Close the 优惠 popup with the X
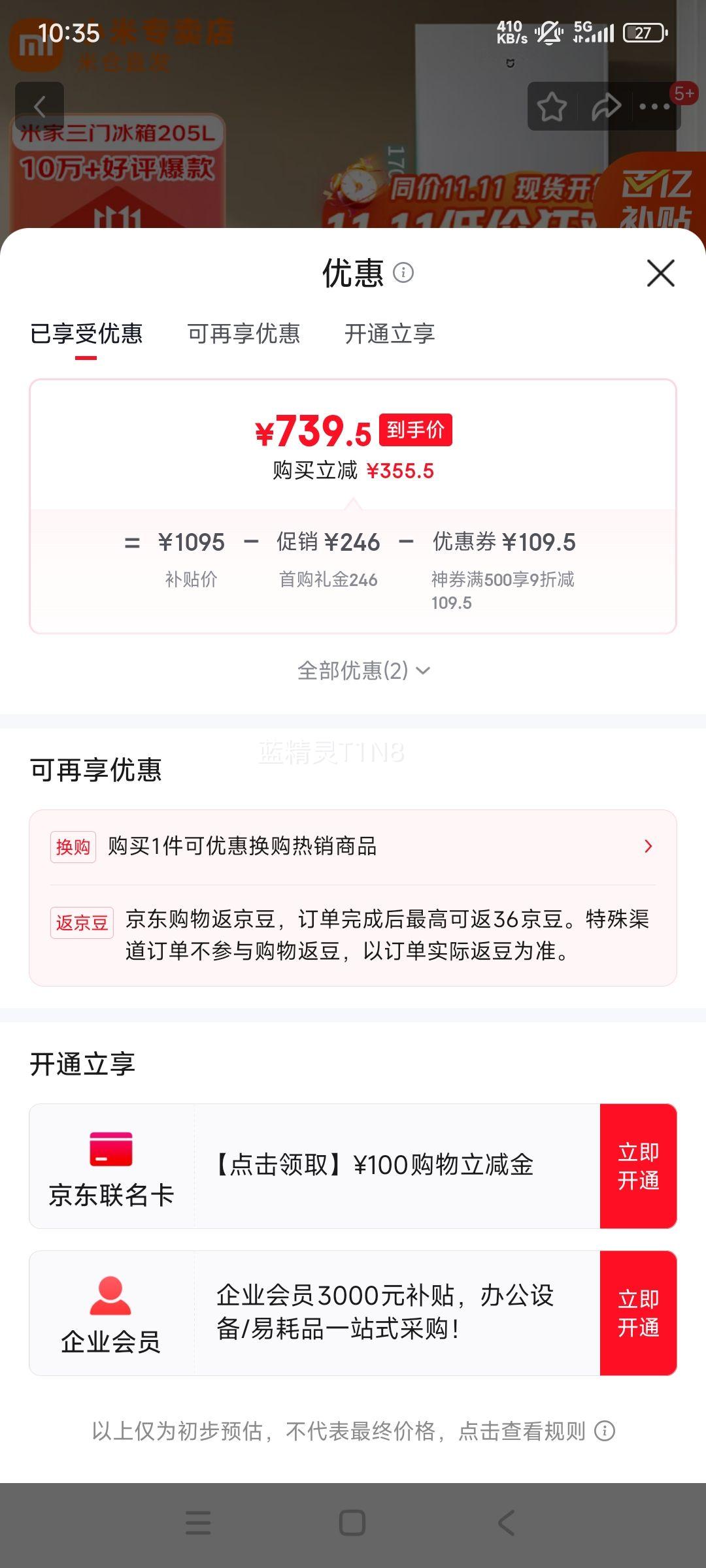 pos(662,274)
